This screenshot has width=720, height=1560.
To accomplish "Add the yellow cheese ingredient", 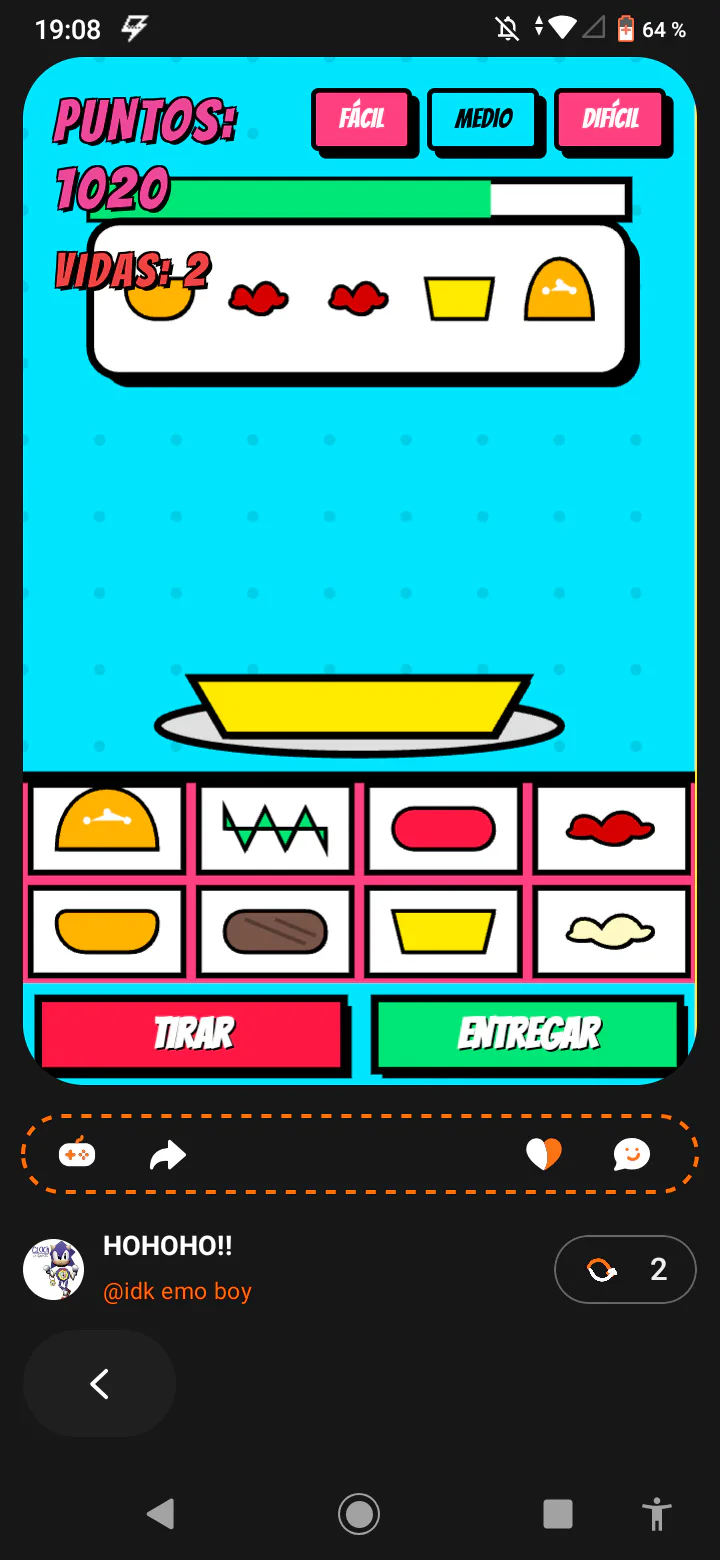I will [443, 931].
